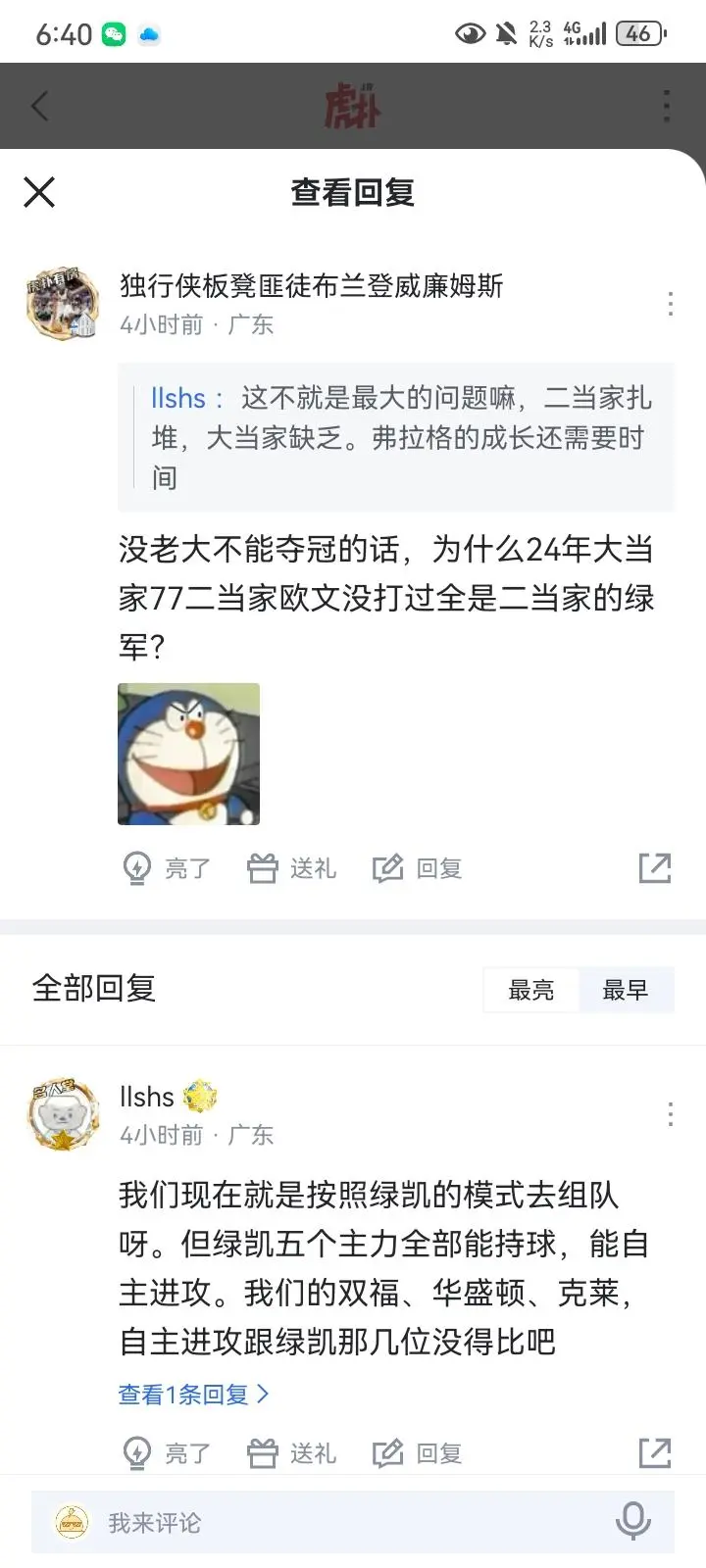Image resolution: width=706 pixels, height=1568 pixels.
Task: Open overflow menu on 独行侠板凳匪徒's comment
Action: coord(670,304)
